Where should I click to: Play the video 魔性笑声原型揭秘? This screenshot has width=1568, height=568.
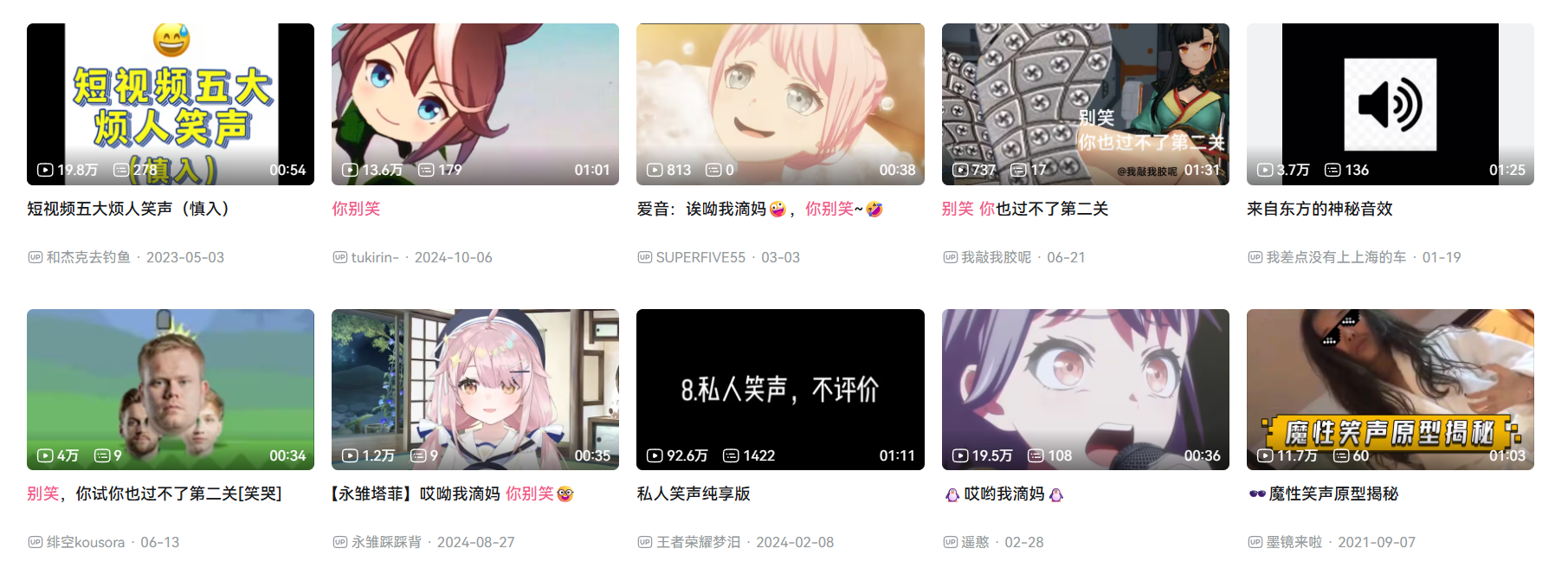(x=1390, y=390)
